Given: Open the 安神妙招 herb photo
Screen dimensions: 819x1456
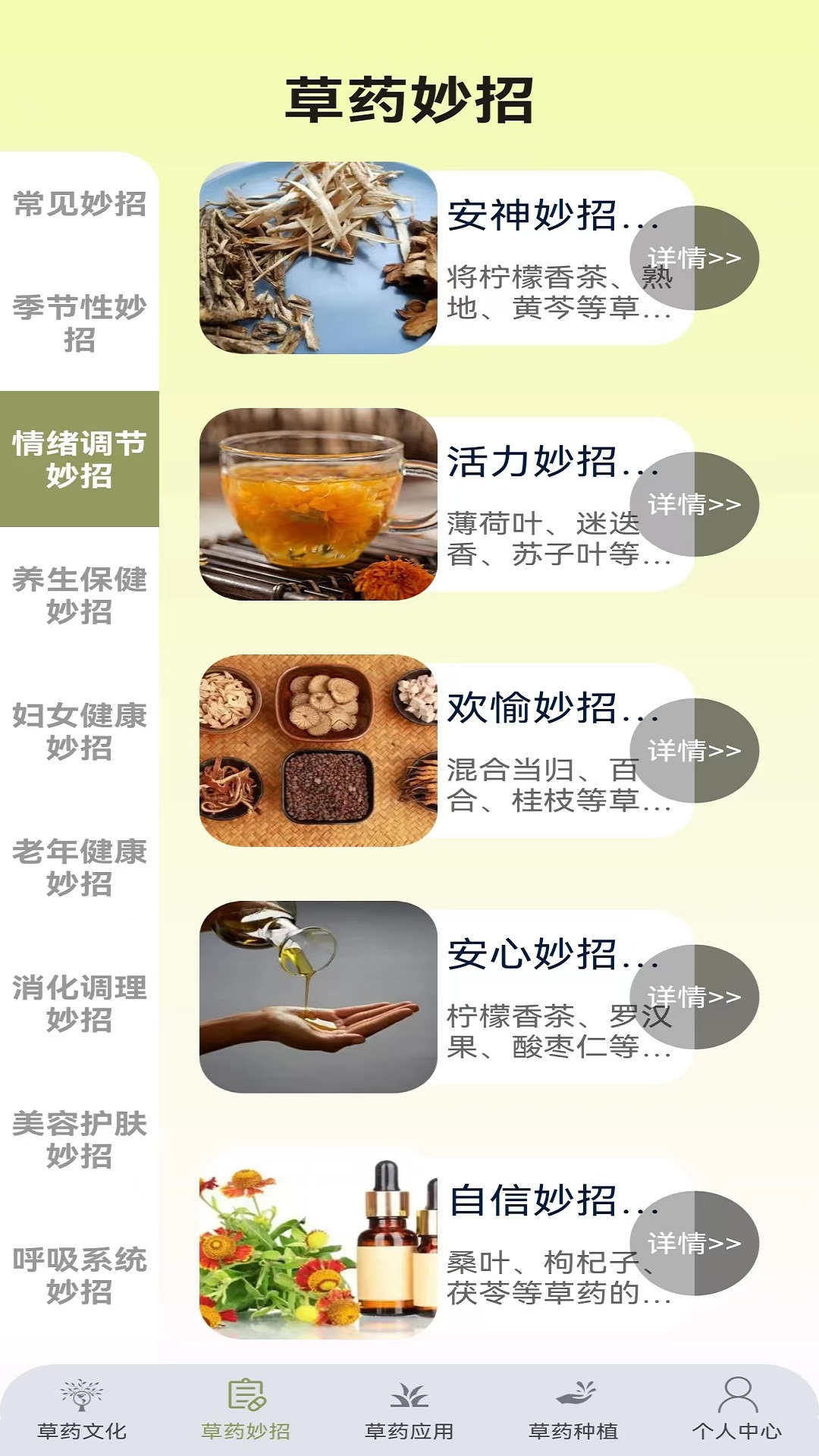Looking at the screenshot, I should tap(318, 258).
